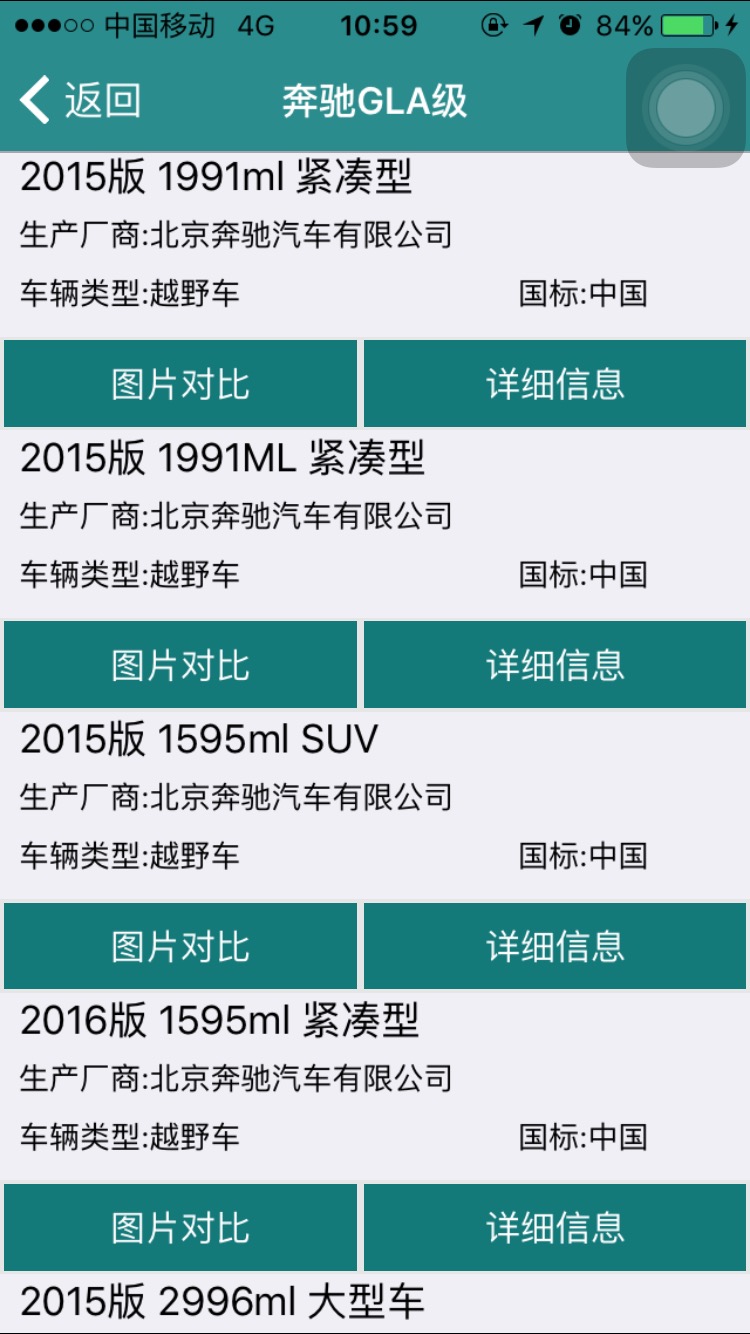Open 详细信息 for 2015版 1991ml 紧凑型

click(x=555, y=384)
